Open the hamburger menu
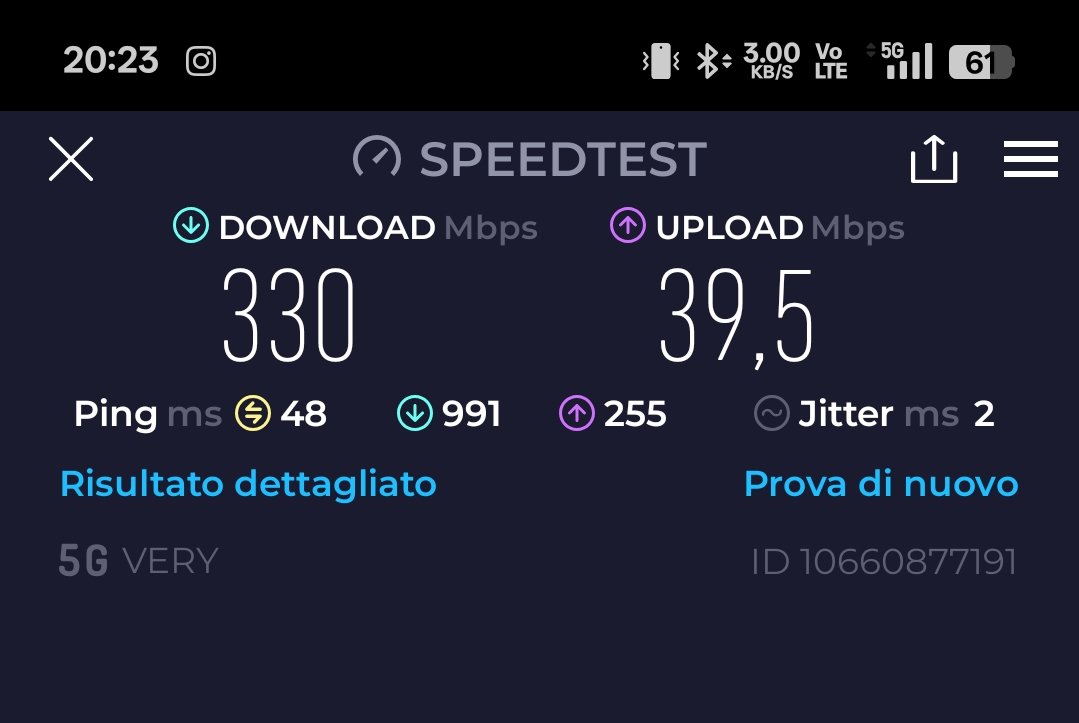The image size is (1079, 723). coord(1030,160)
